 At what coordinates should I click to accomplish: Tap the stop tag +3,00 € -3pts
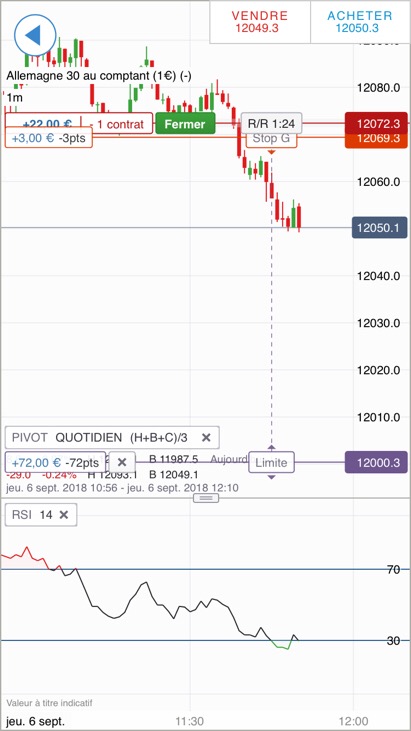click(48, 138)
